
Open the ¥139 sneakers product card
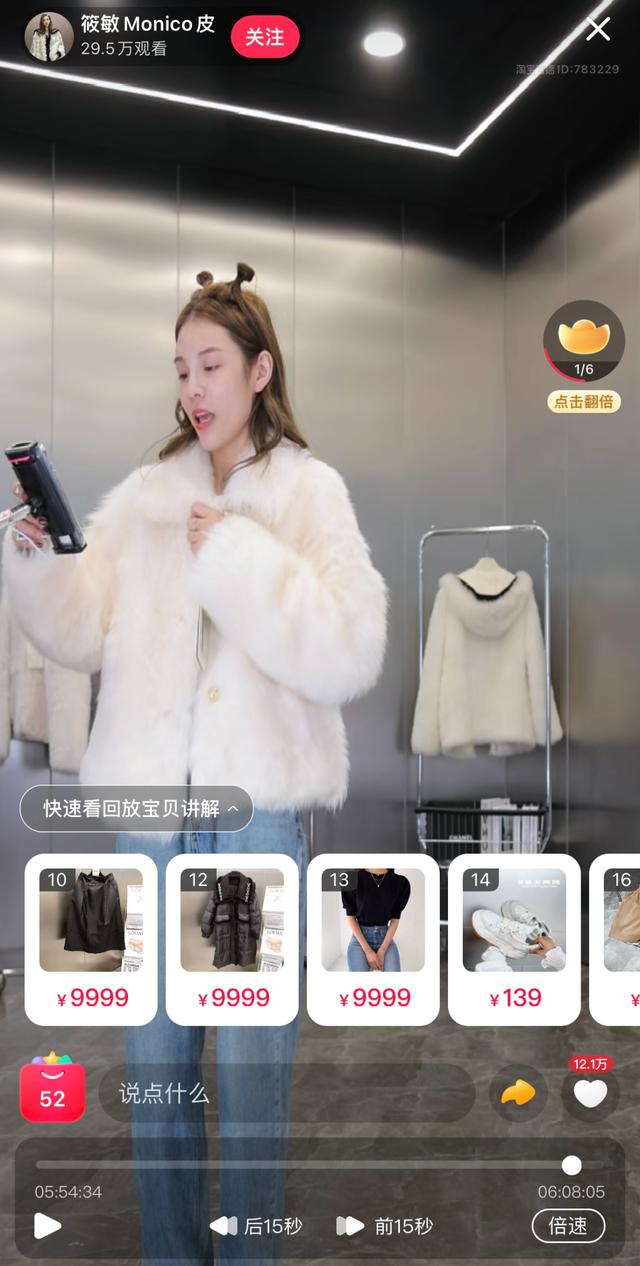pyautogui.click(x=514, y=939)
